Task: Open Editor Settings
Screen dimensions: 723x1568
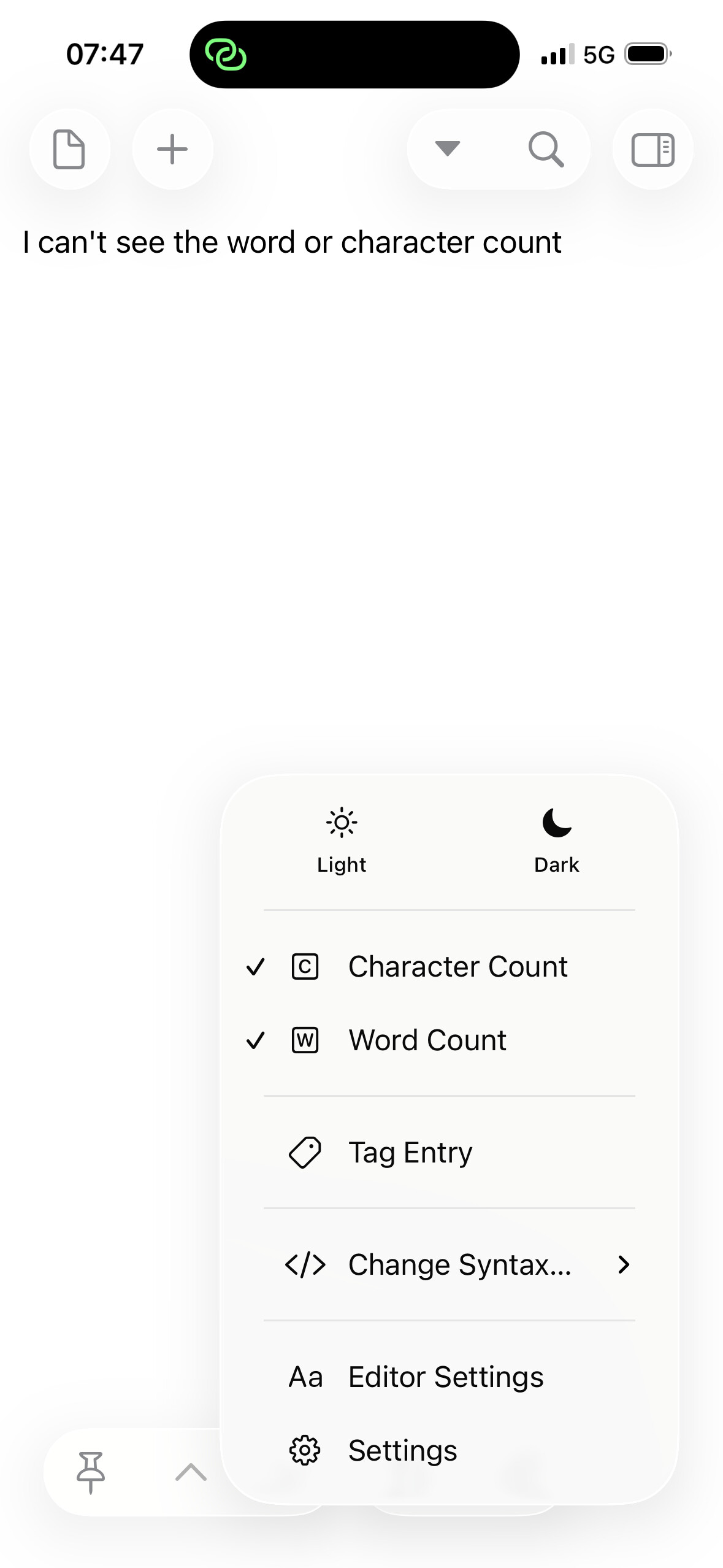Action: 446,1377
